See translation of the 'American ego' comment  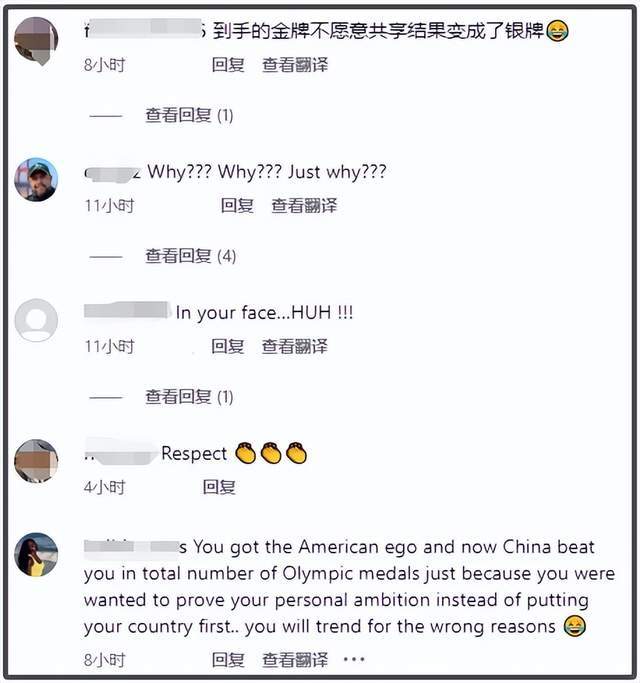295,661
